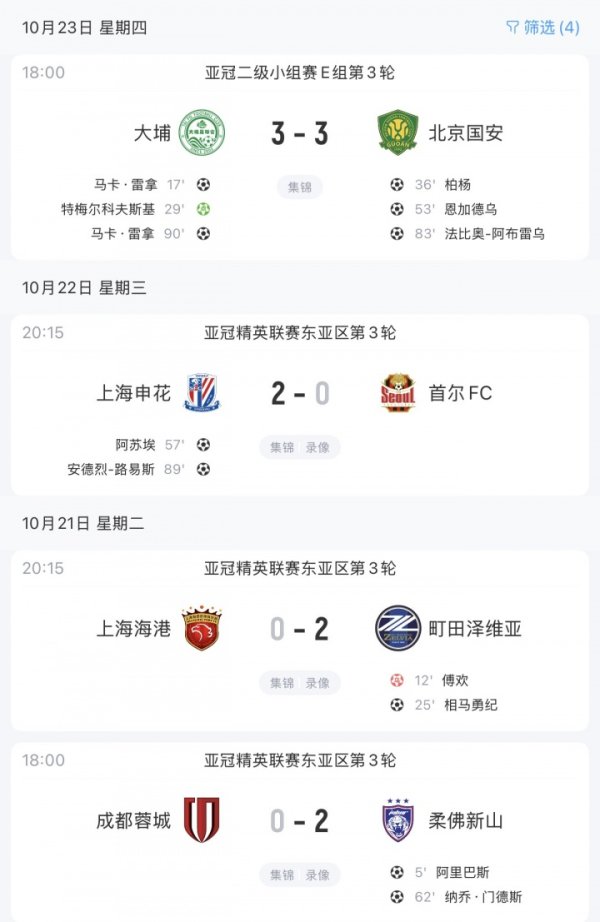
Task: Open the 大埔 vs 北京国安 match card
Action: (299, 133)
